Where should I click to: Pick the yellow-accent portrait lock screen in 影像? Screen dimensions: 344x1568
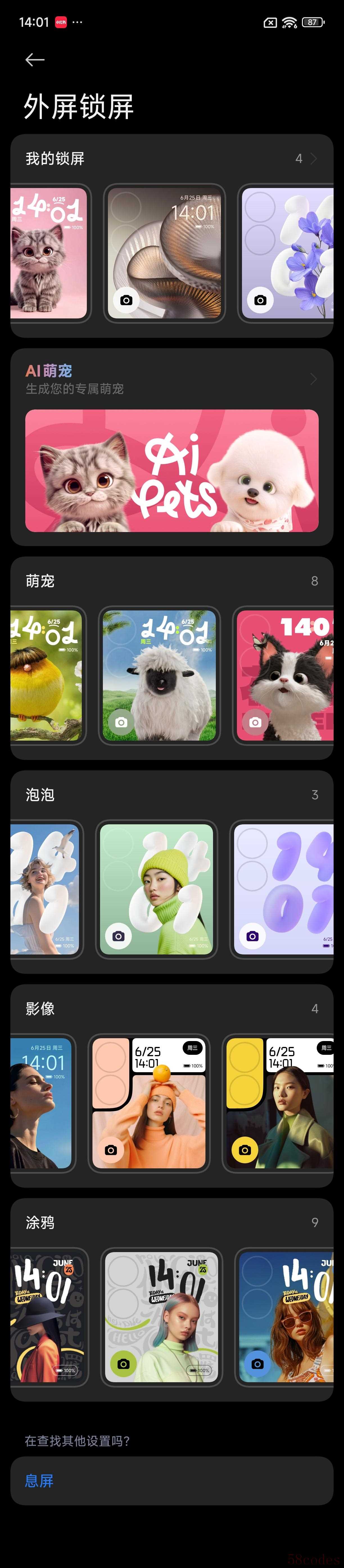point(279,1103)
